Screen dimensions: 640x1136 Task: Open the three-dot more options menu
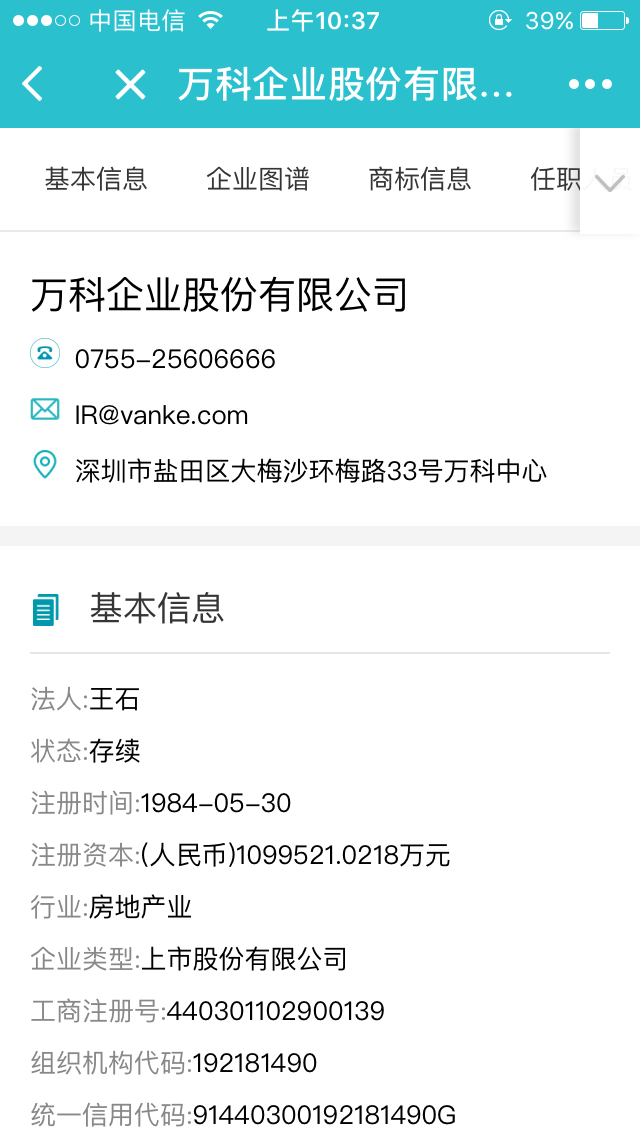coord(590,85)
